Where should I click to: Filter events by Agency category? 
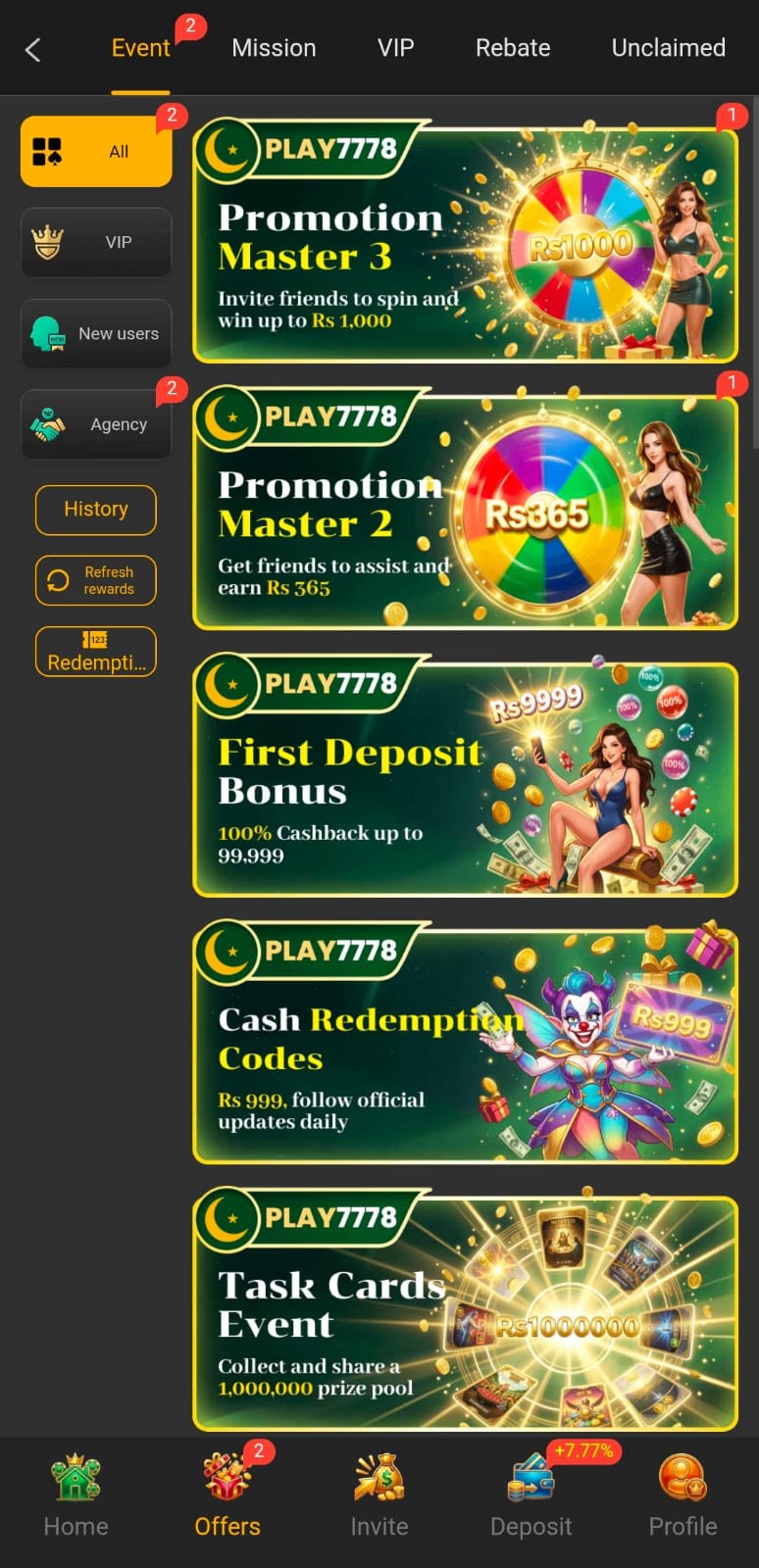96,424
